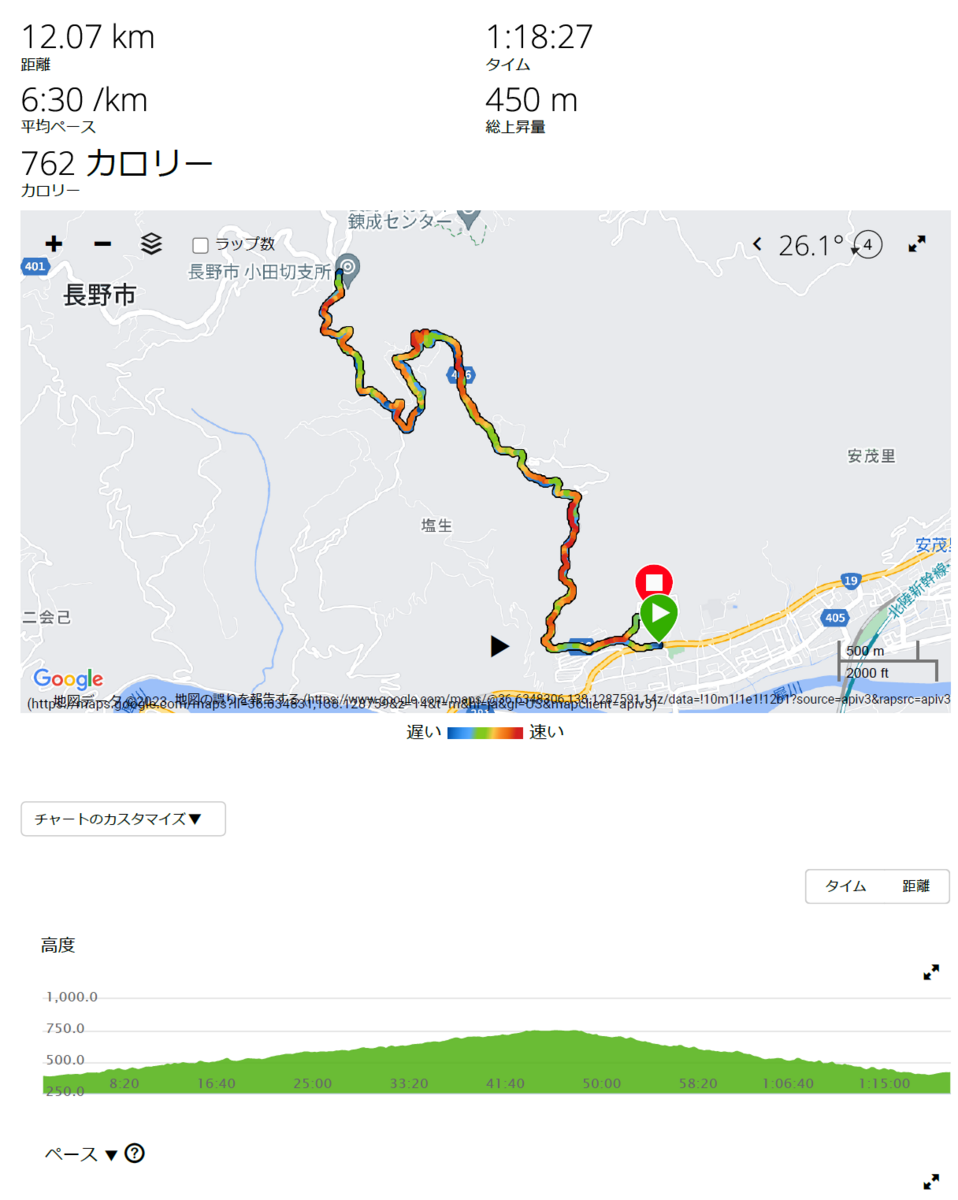Open the ペース metric dropdown
This screenshot has width=958, height=1200.
point(111,1155)
